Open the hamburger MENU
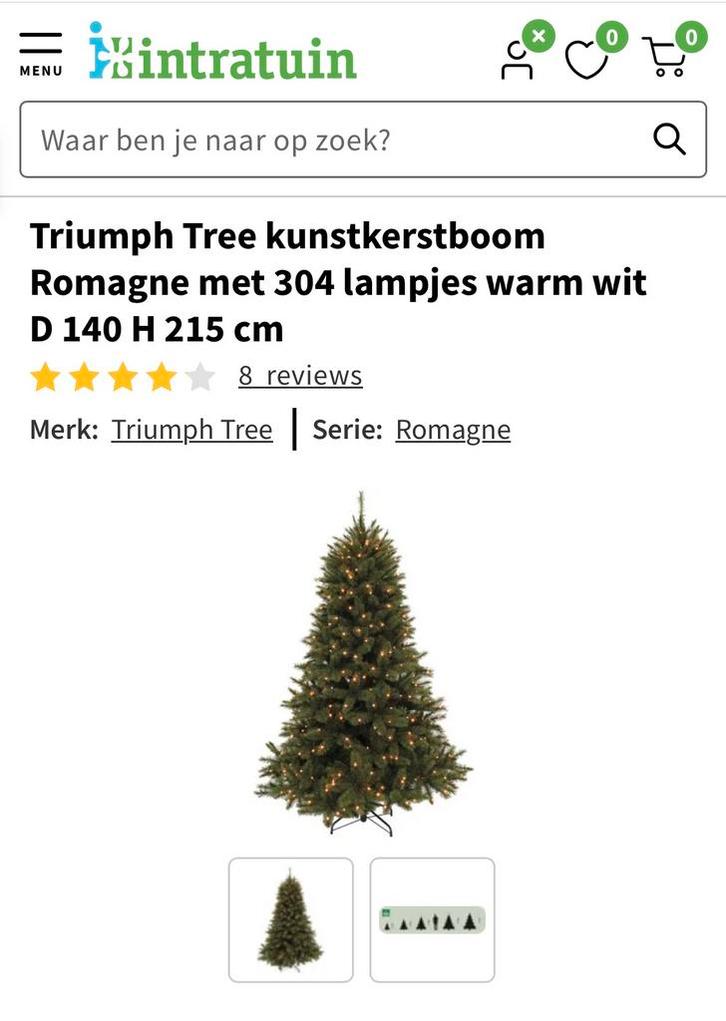 coord(39,48)
